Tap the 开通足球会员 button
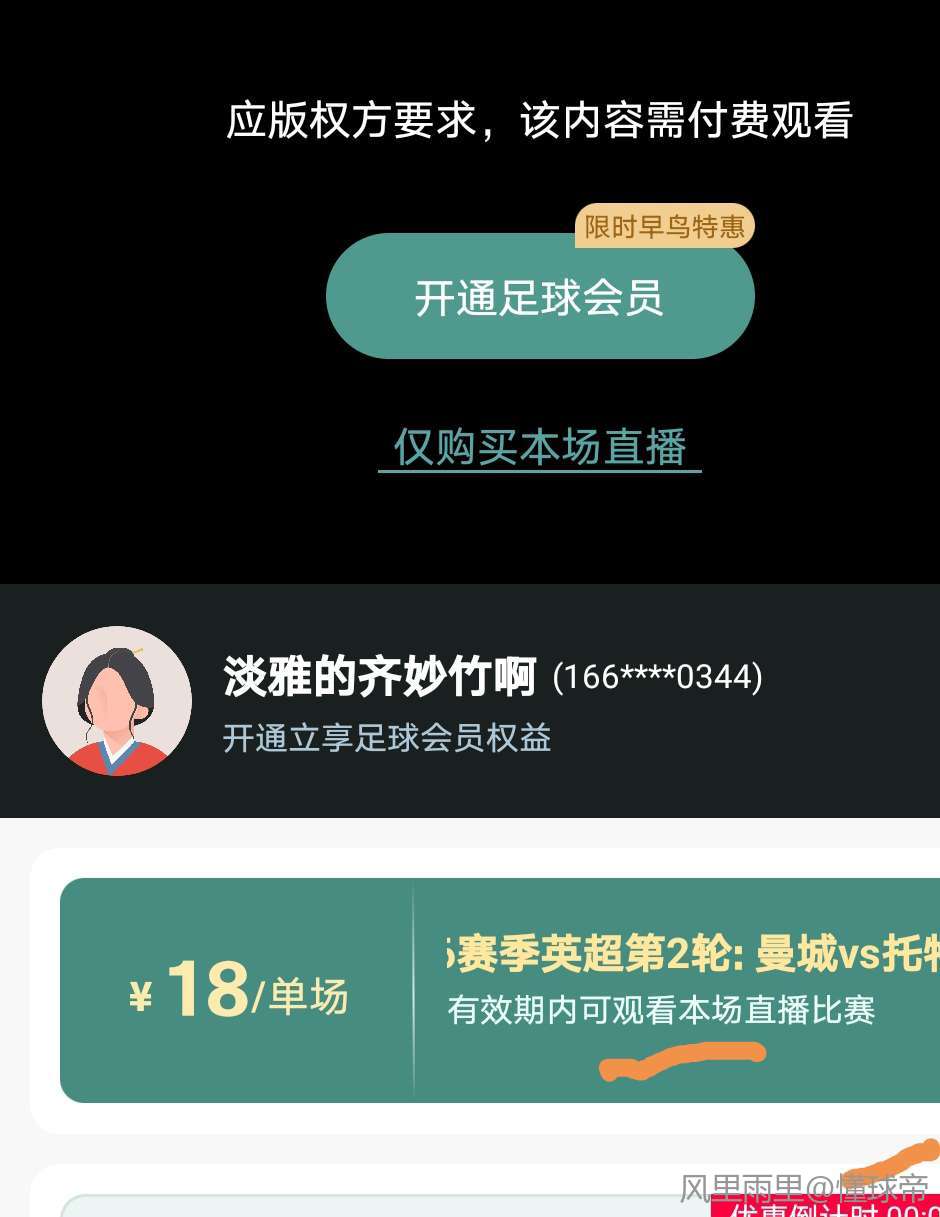Image resolution: width=940 pixels, height=1217 pixels. coord(540,298)
